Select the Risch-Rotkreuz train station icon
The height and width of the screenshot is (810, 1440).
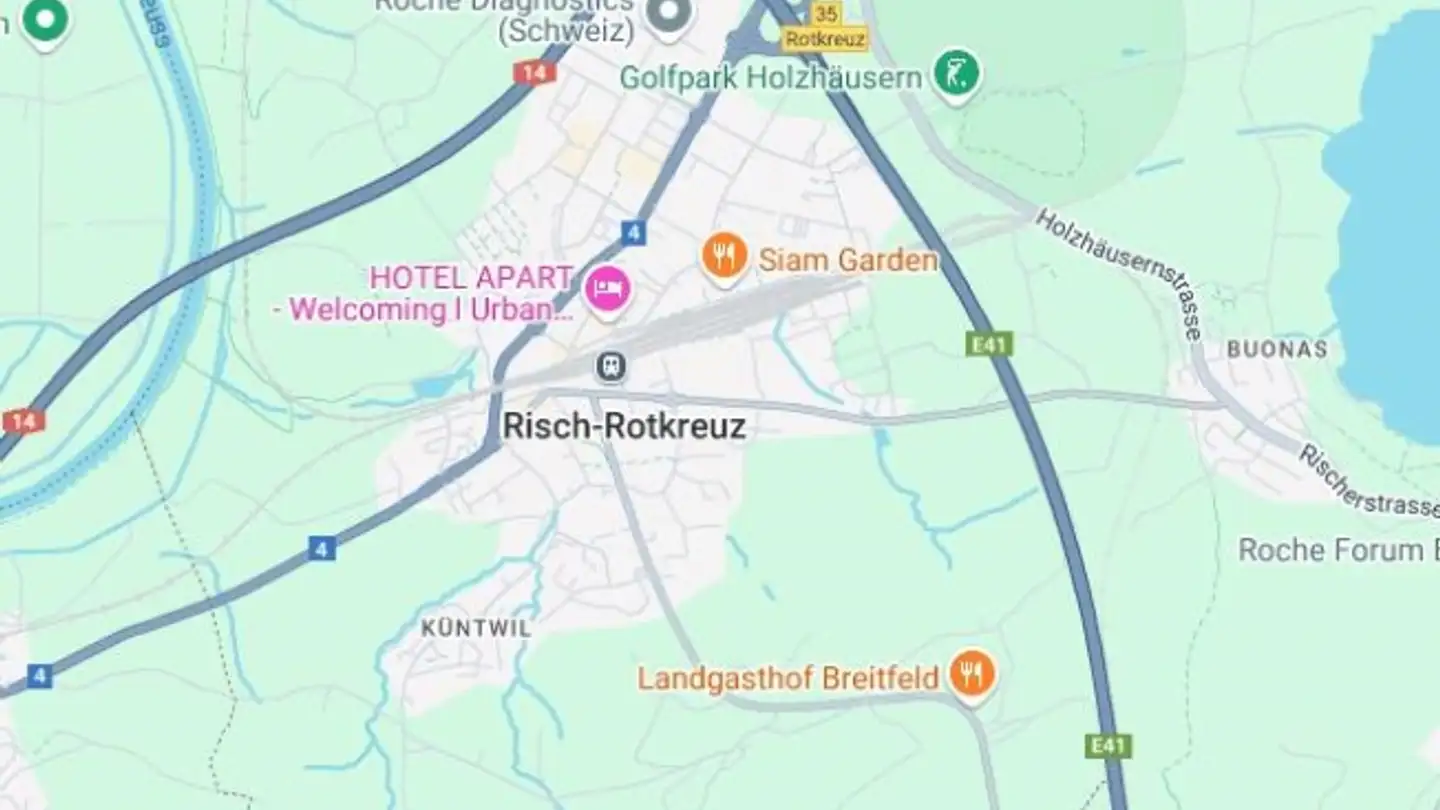(611, 367)
